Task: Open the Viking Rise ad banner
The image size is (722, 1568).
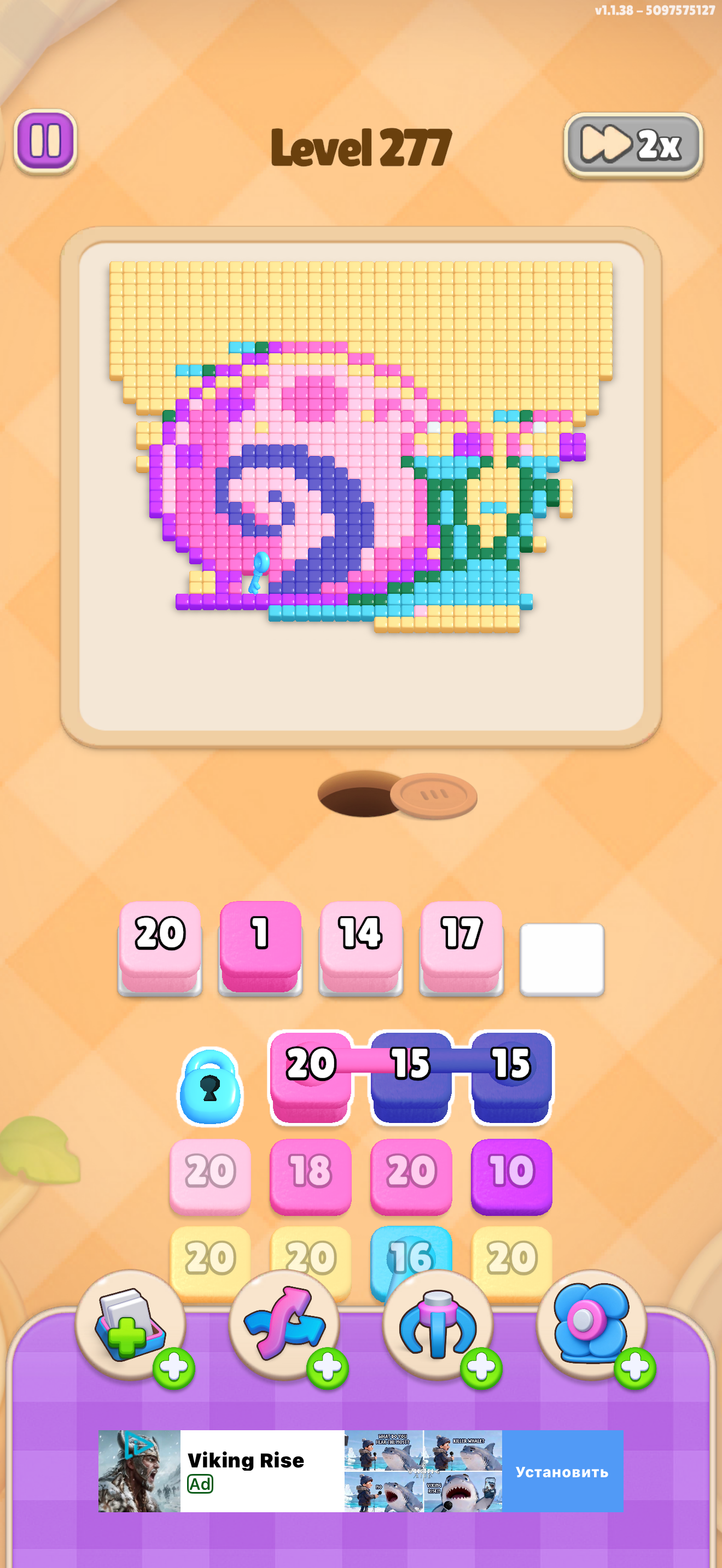Action: point(361,1471)
